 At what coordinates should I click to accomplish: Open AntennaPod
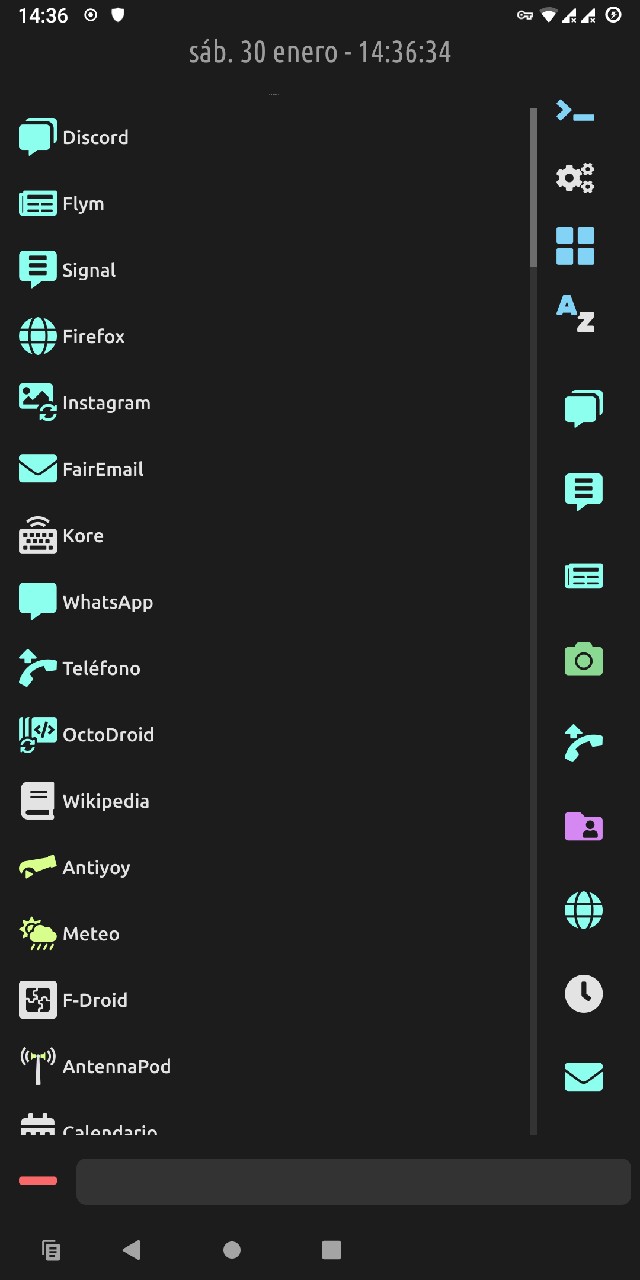[x=95, y=1066]
